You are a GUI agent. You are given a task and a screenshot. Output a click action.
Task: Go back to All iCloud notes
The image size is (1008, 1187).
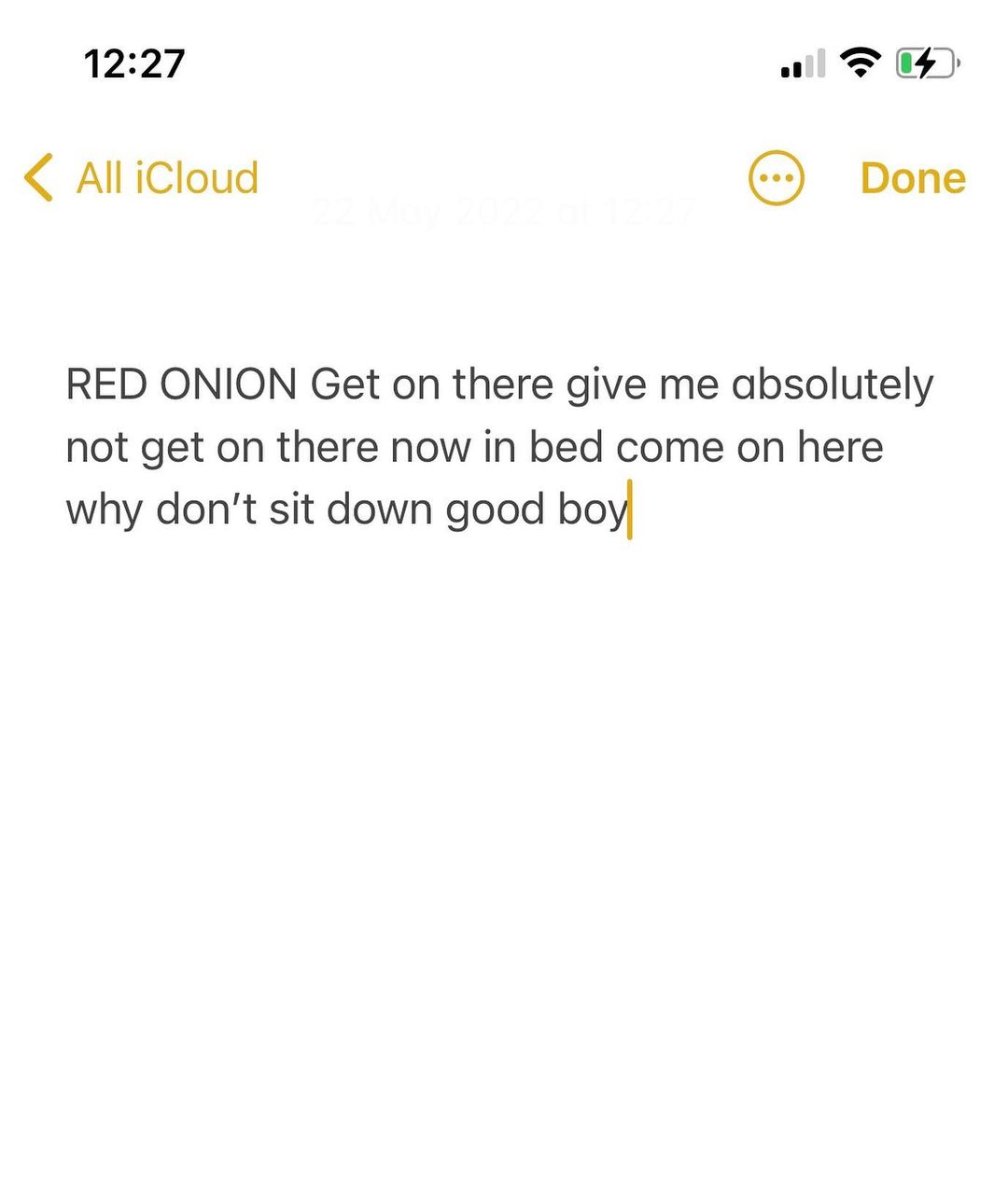[142, 178]
